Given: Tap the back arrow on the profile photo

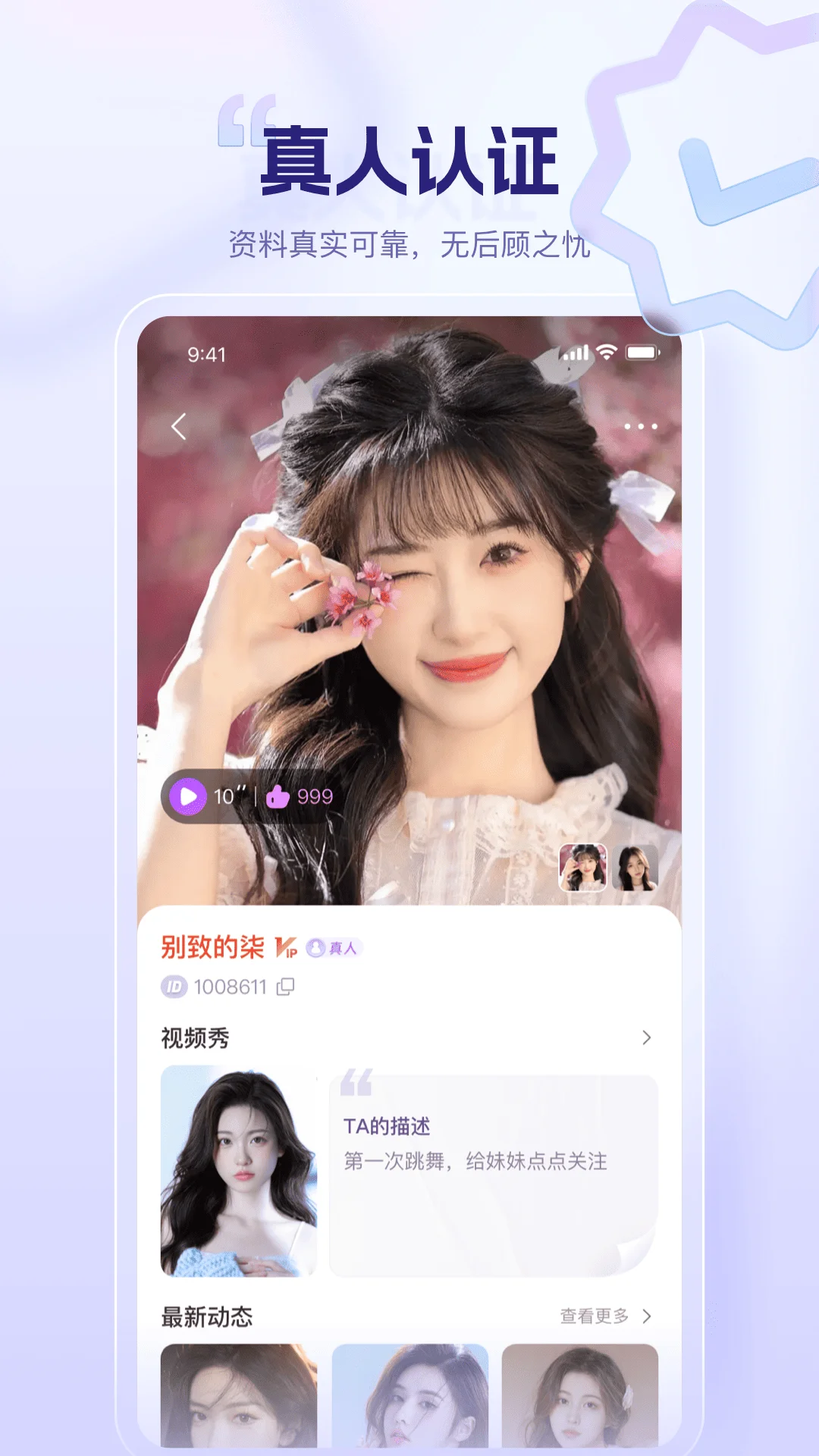Looking at the screenshot, I should pos(177,426).
